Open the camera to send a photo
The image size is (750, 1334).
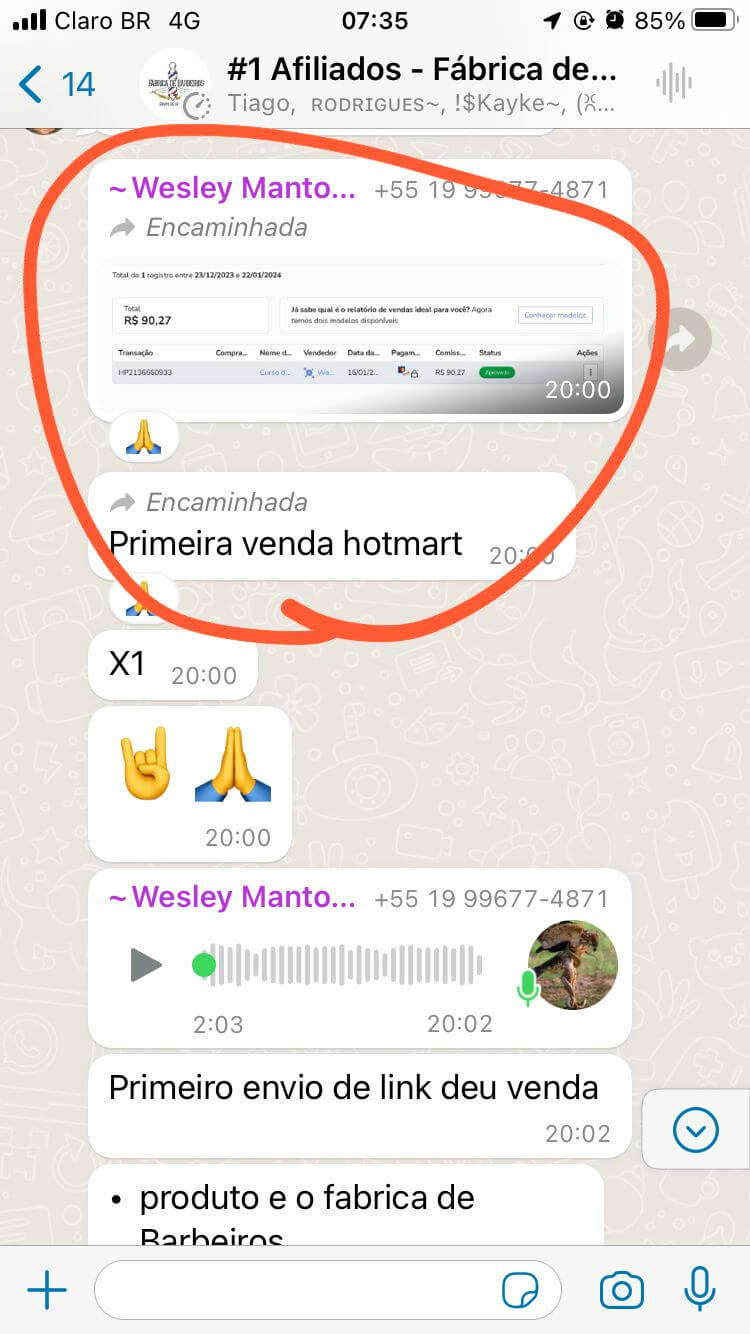point(621,1291)
